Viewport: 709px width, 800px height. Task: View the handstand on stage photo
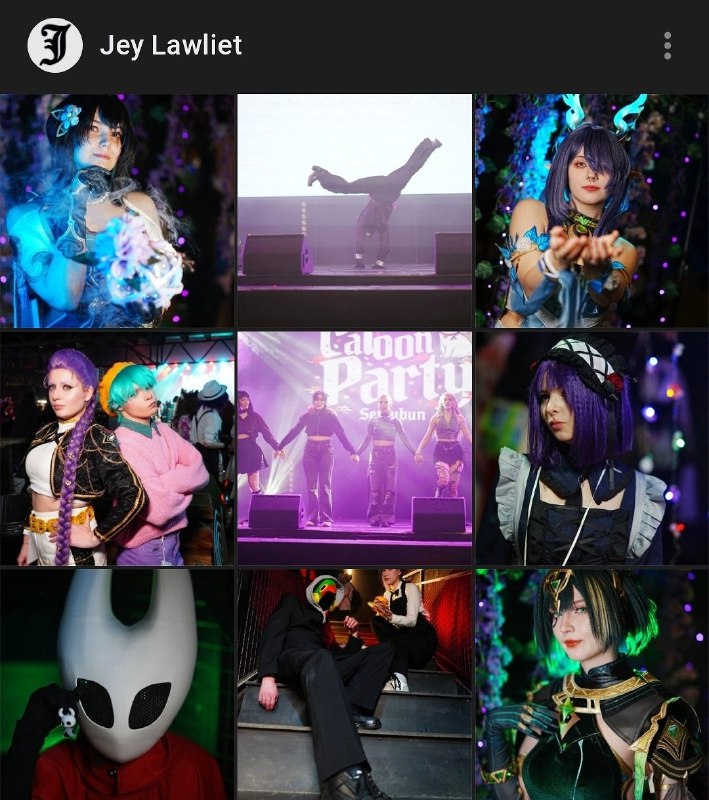[x=354, y=210]
